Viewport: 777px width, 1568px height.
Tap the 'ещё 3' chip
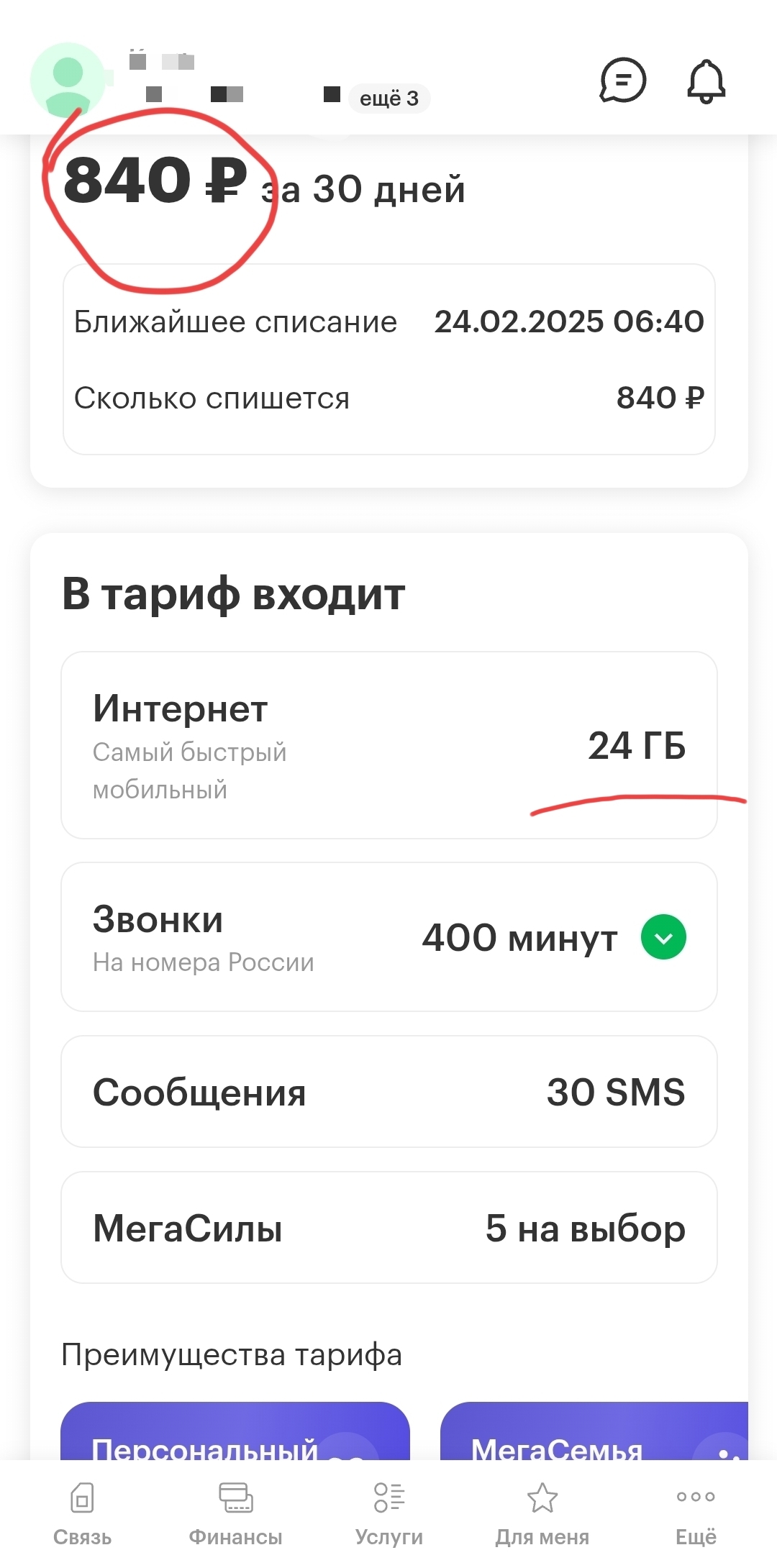tap(388, 99)
